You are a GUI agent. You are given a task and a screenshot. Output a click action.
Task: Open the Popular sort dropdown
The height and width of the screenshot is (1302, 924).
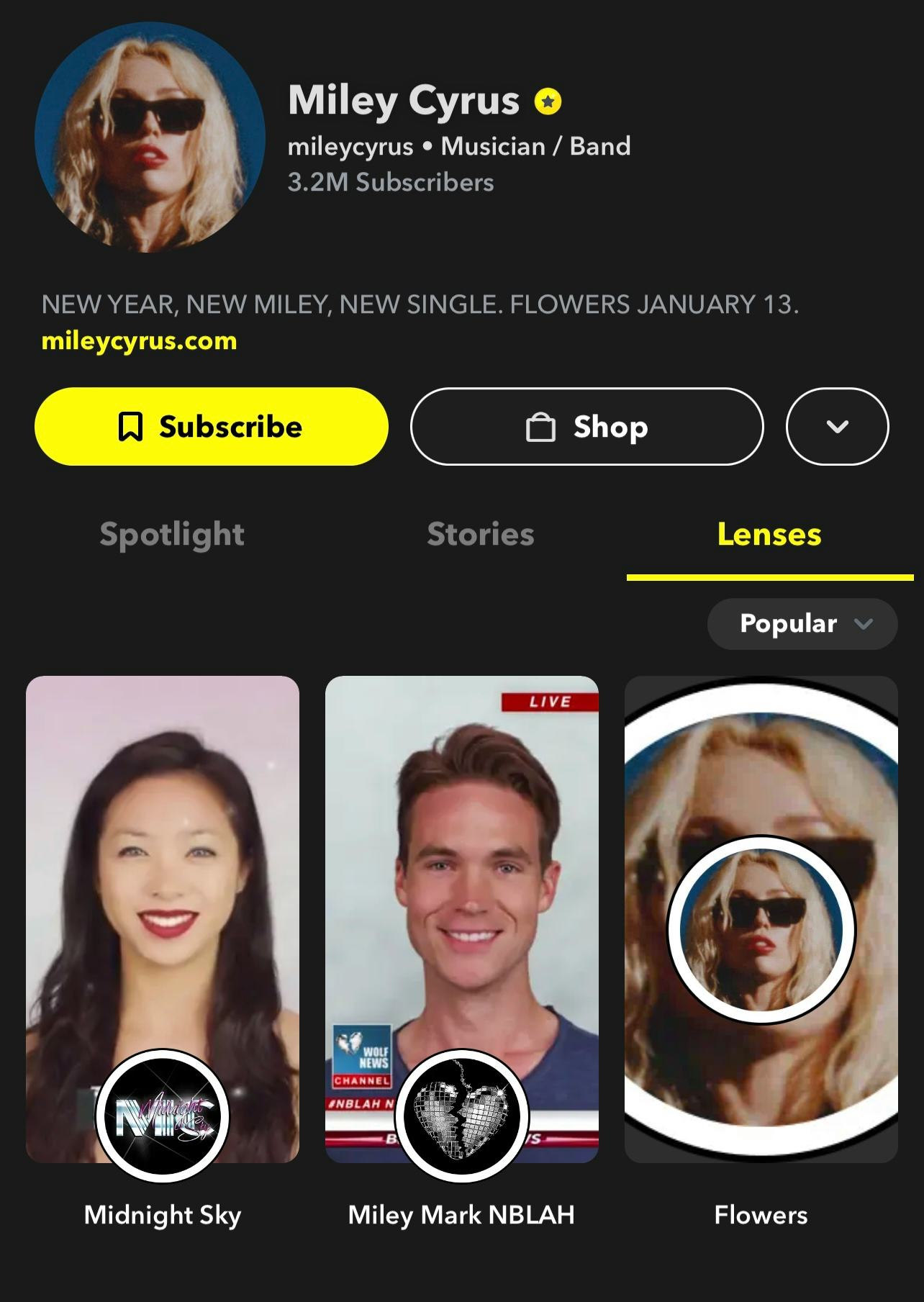802,623
